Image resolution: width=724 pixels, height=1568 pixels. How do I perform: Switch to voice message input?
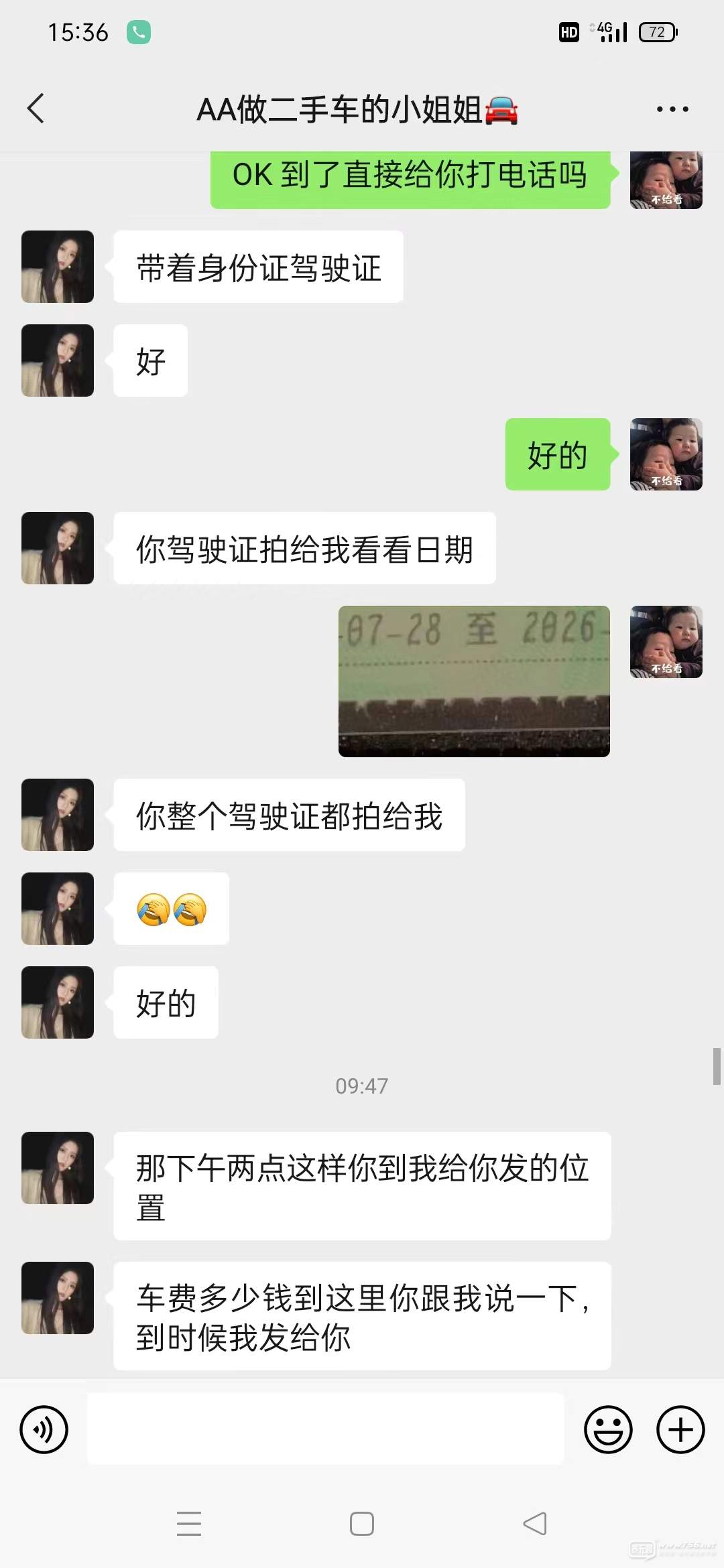(44, 1429)
